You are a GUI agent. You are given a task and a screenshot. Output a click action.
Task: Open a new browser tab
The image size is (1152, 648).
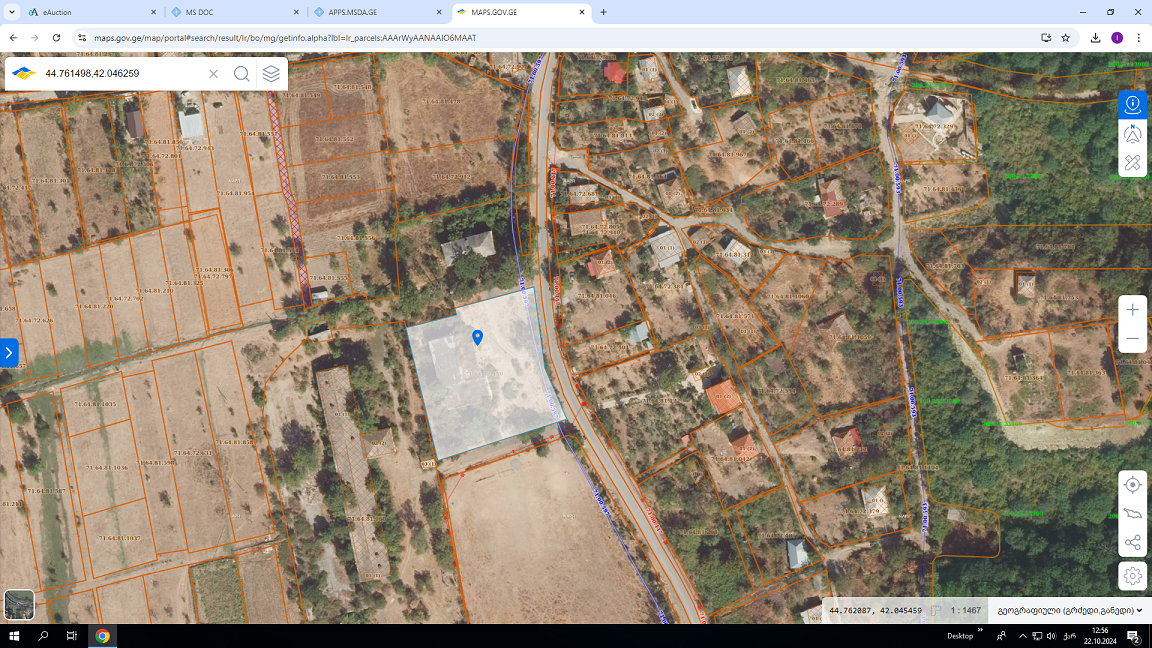coord(603,12)
